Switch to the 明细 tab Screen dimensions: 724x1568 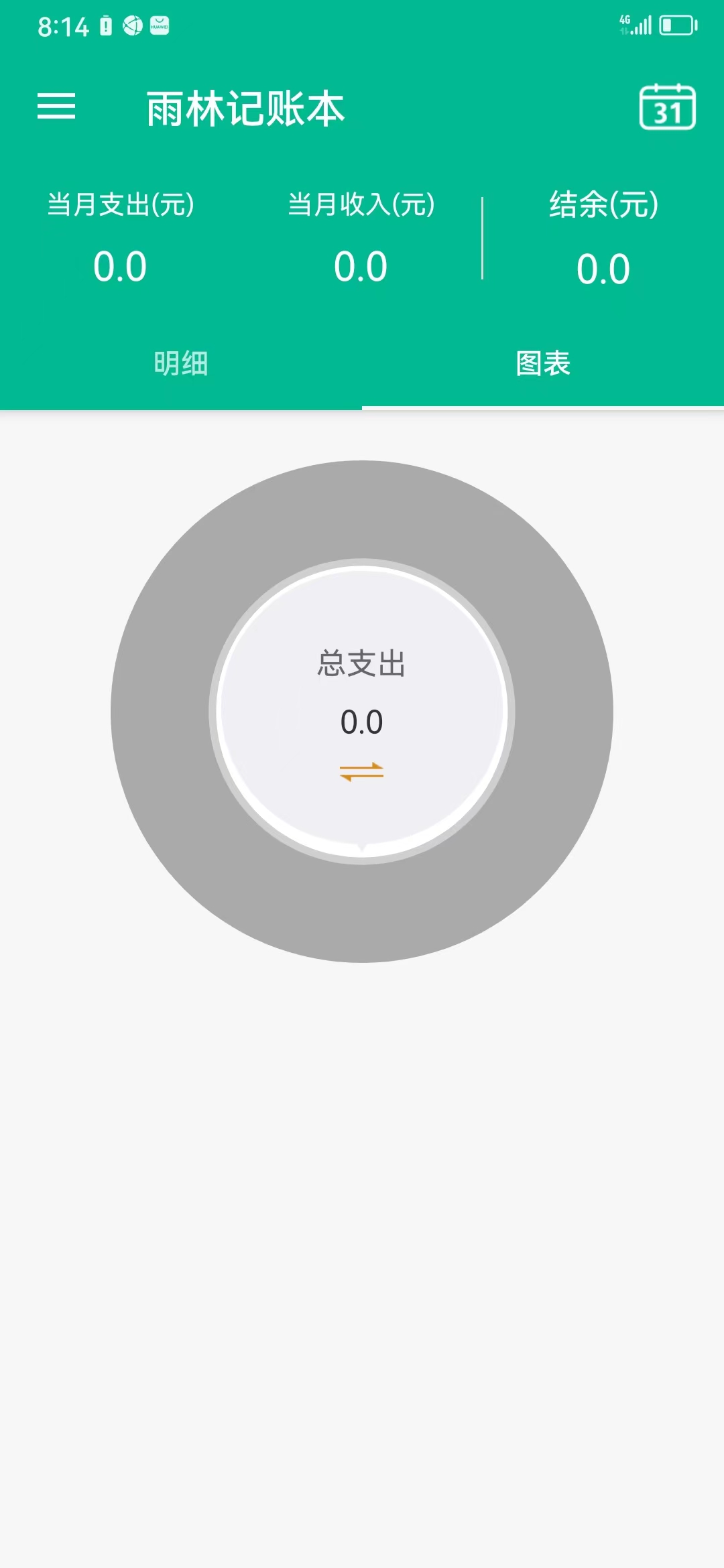pyautogui.click(x=181, y=364)
